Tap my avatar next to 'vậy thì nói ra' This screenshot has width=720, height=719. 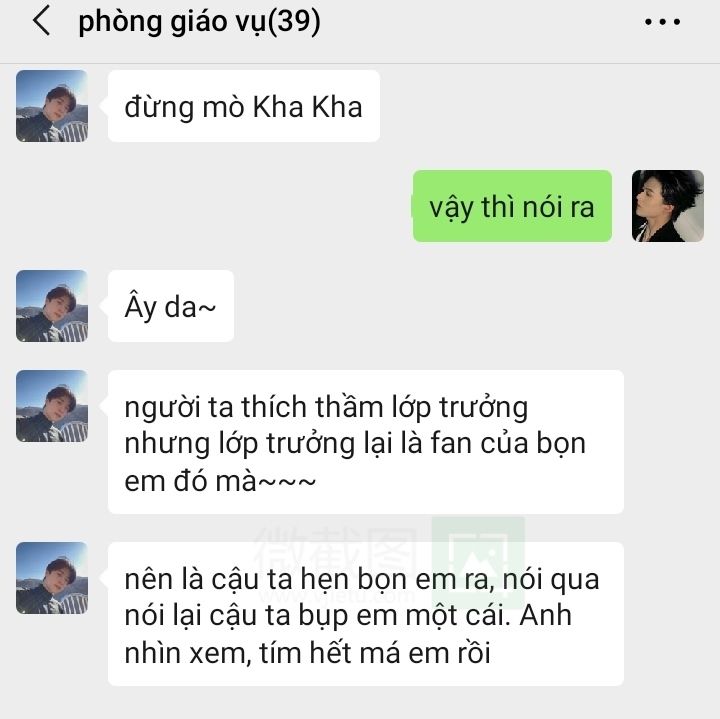click(x=667, y=206)
